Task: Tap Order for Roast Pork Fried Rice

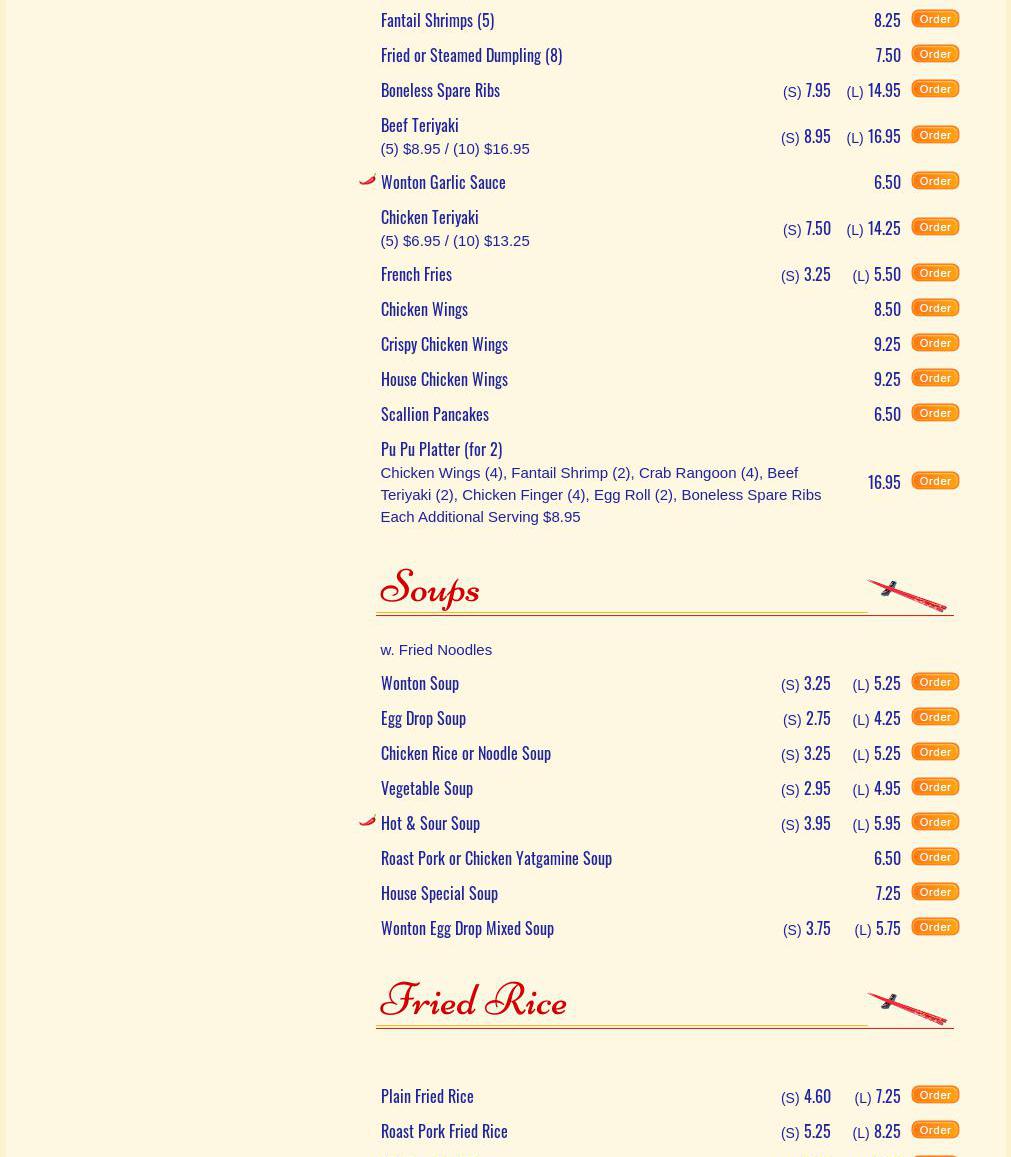Action: point(935,1130)
